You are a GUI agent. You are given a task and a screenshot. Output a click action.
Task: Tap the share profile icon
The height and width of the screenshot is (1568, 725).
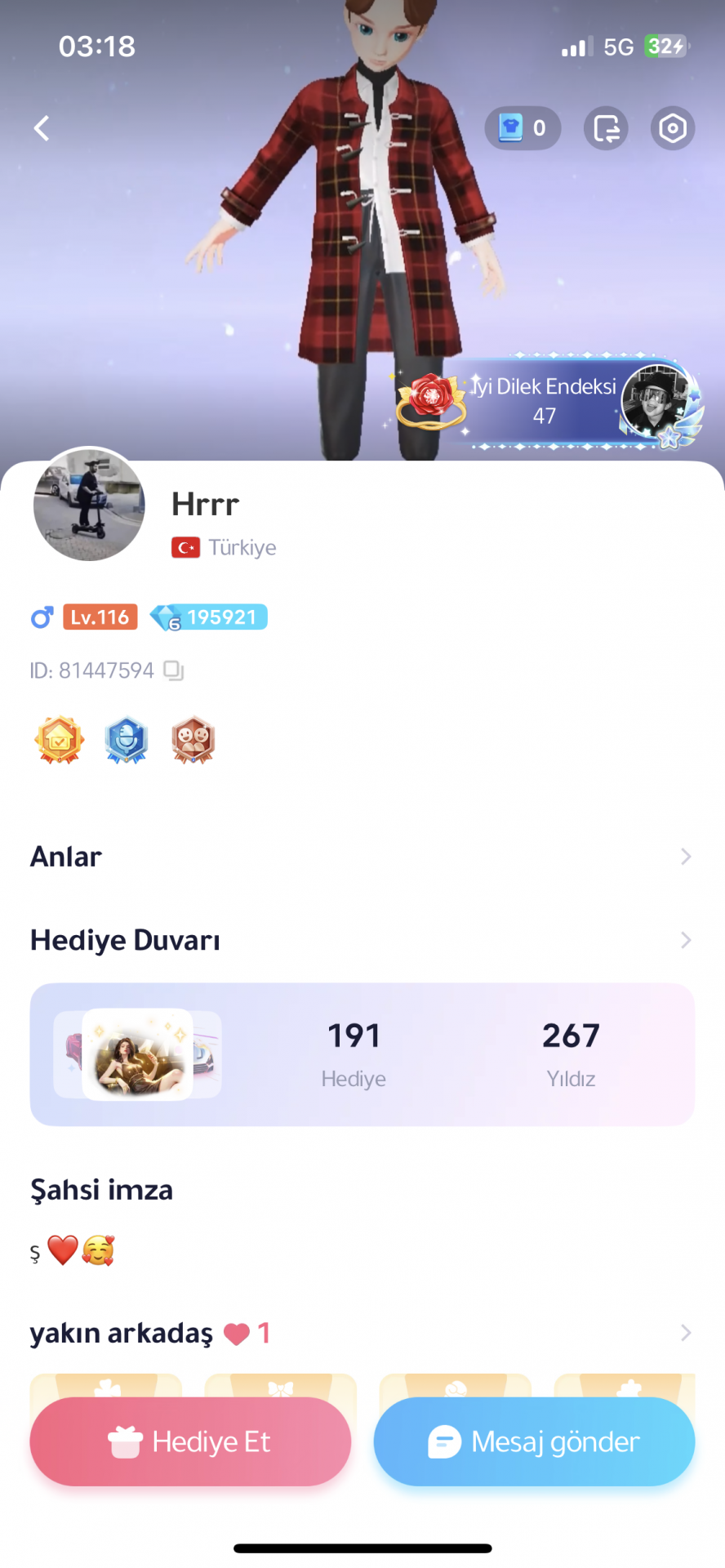[x=606, y=128]
